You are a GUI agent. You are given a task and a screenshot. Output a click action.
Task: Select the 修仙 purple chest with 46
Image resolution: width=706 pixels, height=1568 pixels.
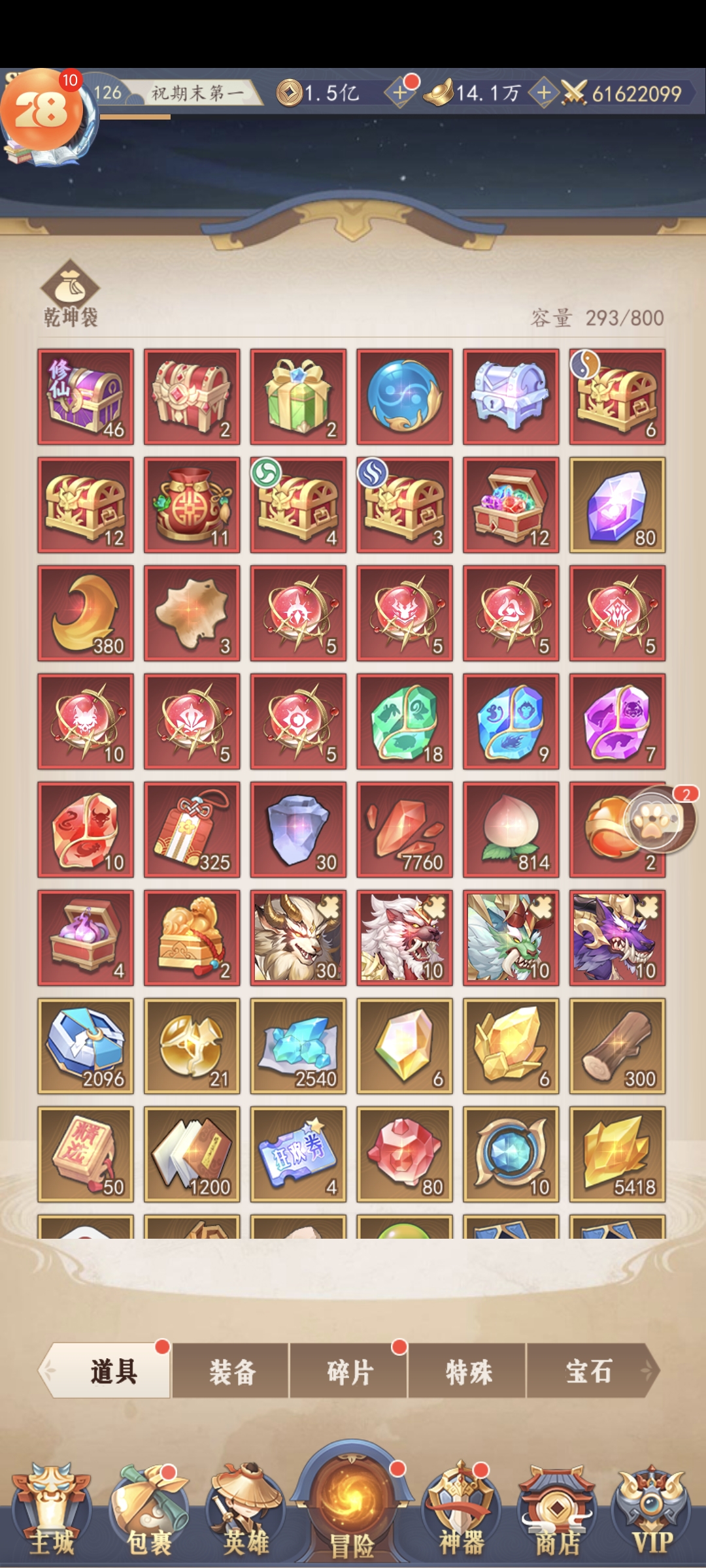pyautogui.click(x=86, y=397)
